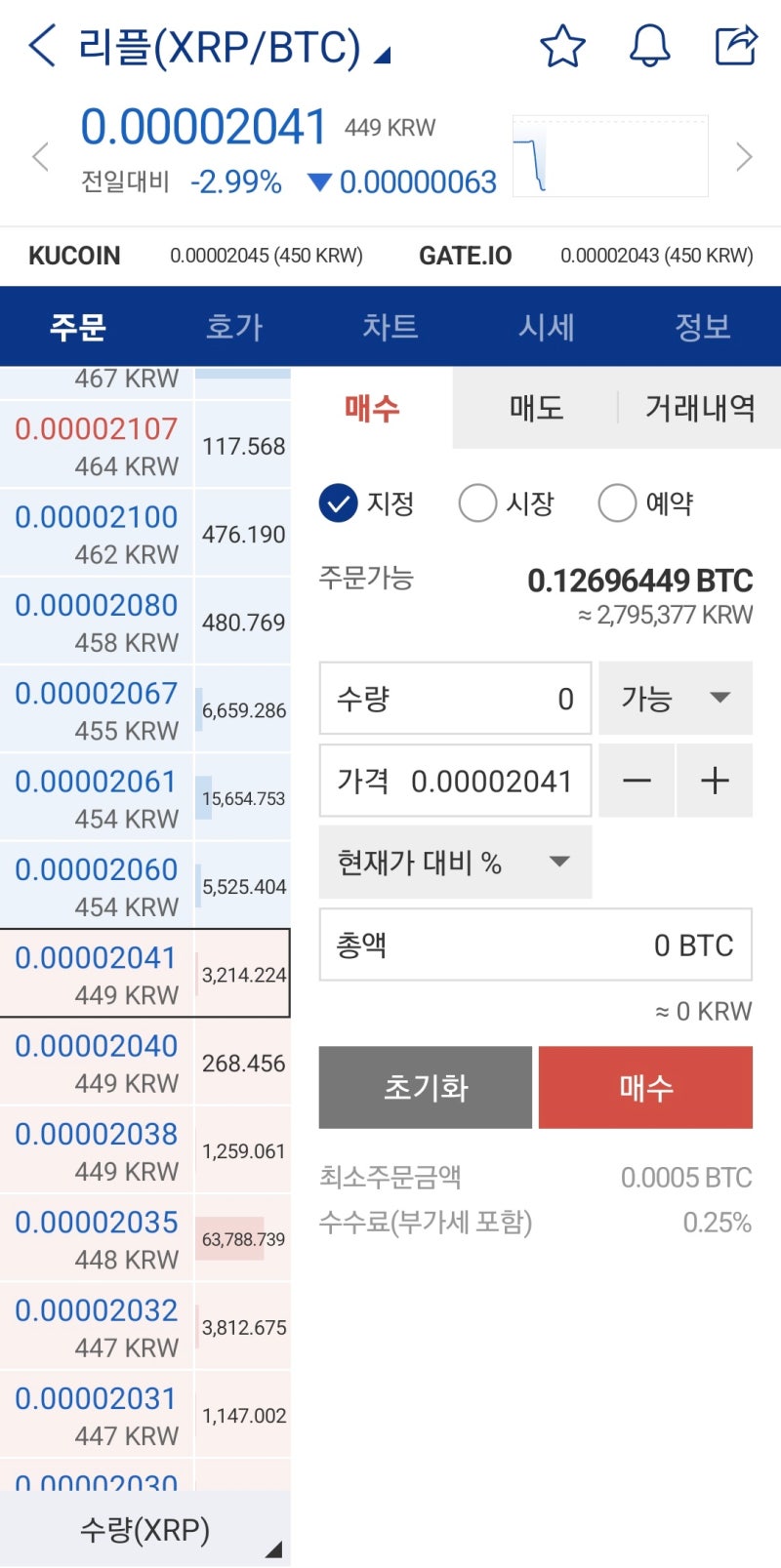Open the mini price chart thumbnail

click(x=609, y=154)
